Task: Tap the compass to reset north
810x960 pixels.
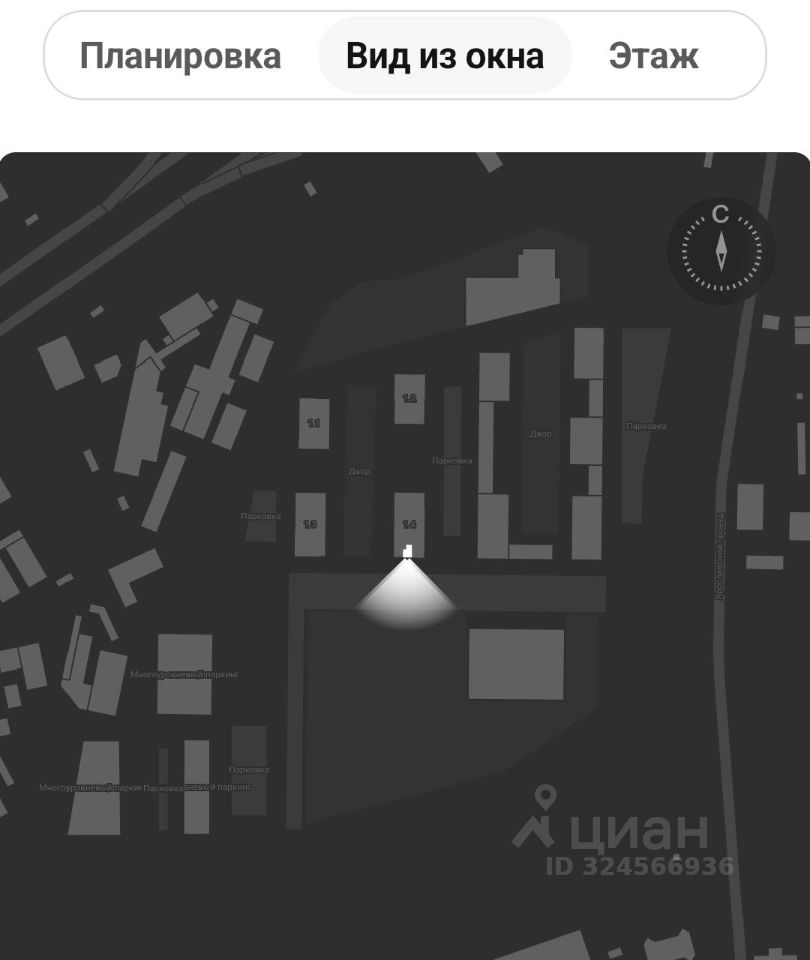Action: click(x=721, y=250)
